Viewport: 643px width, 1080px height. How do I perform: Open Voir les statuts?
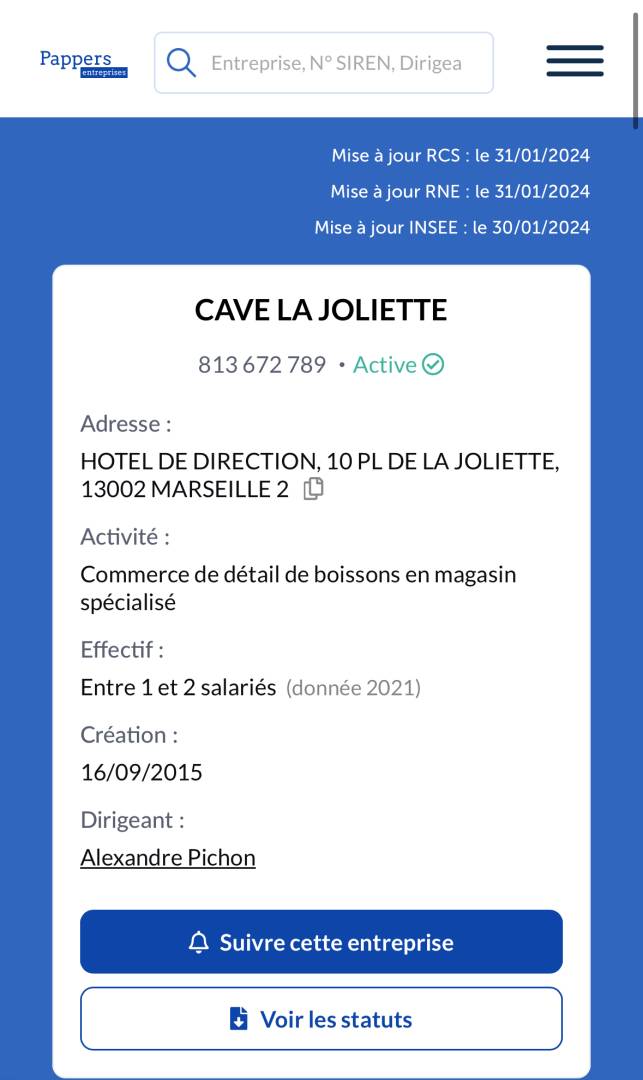coord(322,1019)
